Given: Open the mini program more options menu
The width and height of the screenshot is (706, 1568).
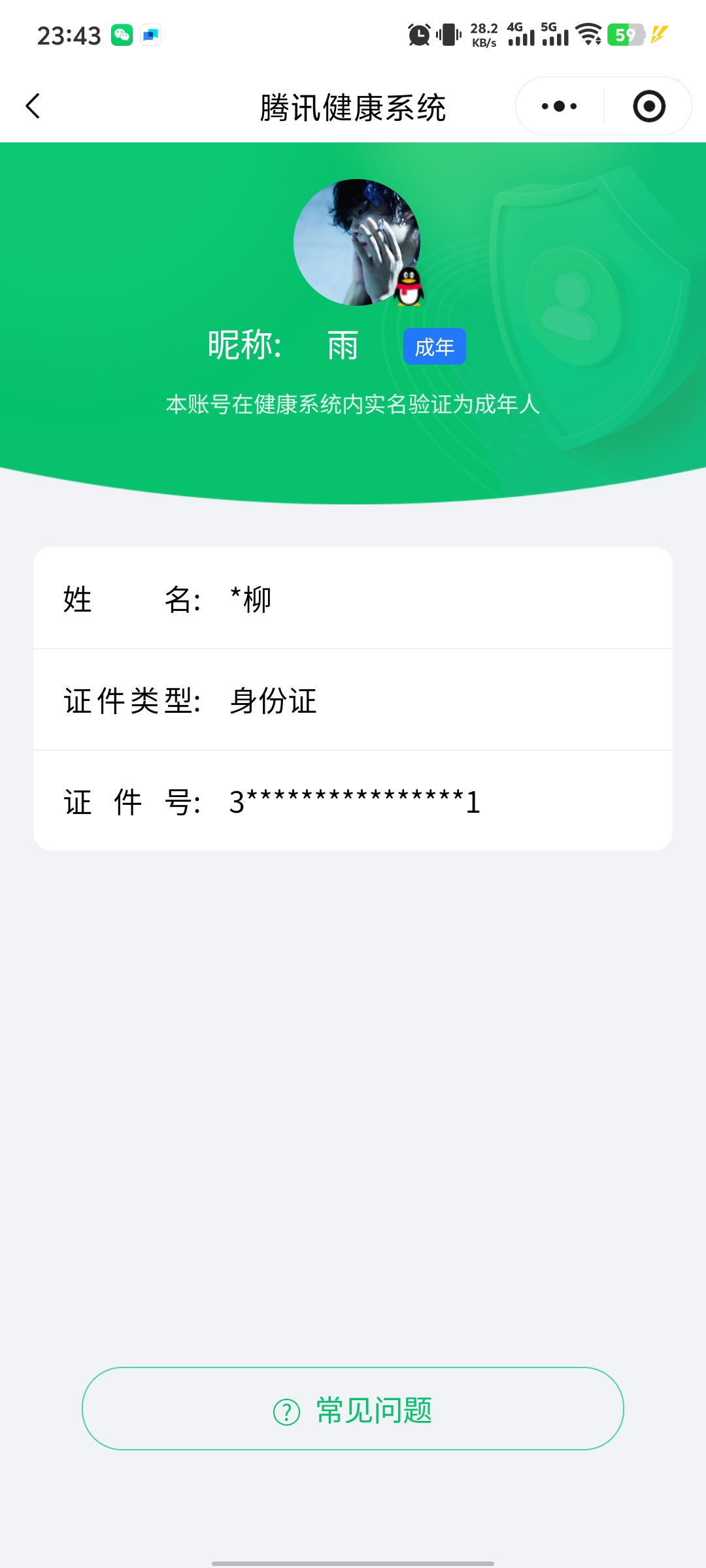Looking at the screenshot, I should tap(559, 106).
